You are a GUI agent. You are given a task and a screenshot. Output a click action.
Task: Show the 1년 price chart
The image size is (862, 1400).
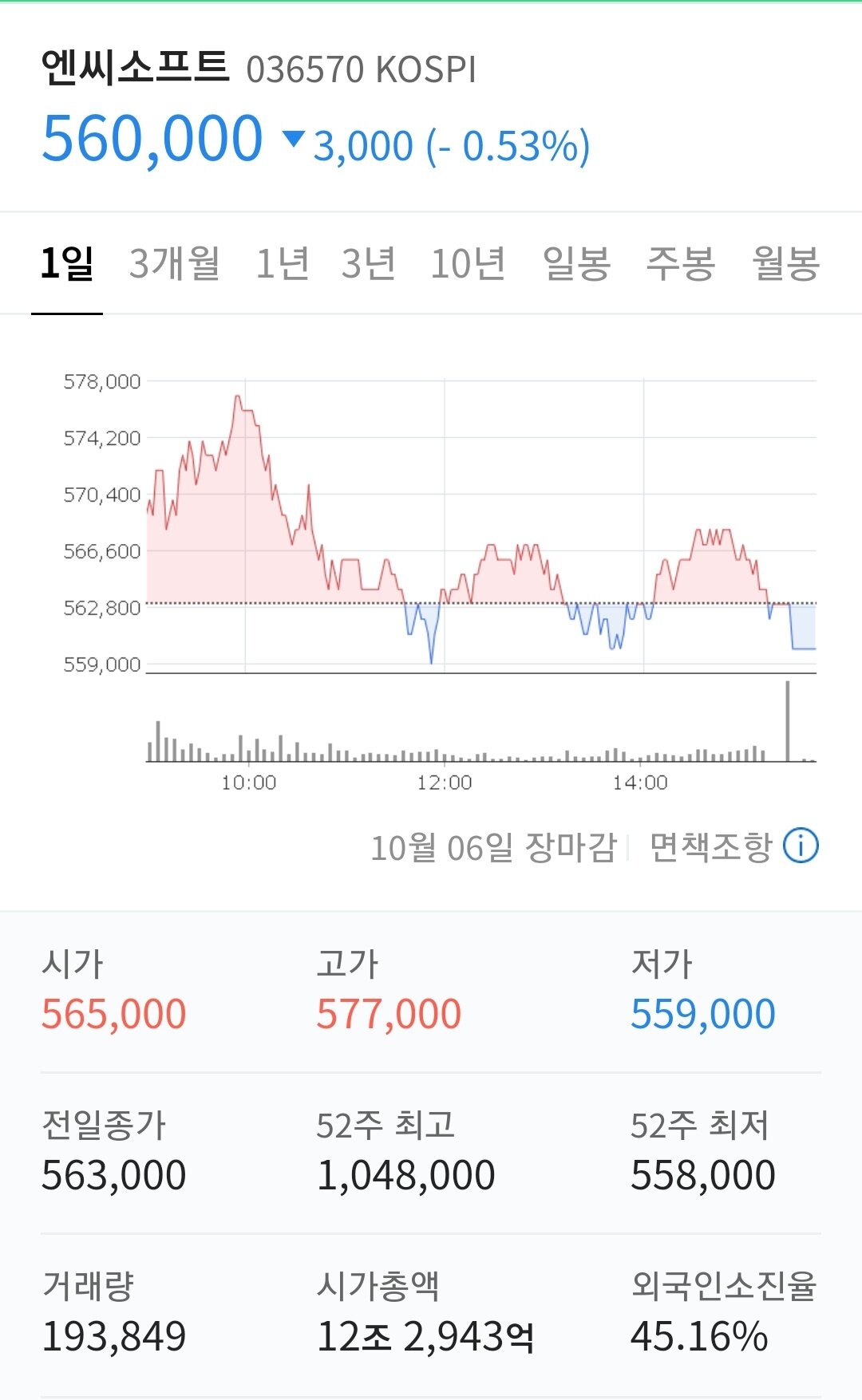coord(283,263)
